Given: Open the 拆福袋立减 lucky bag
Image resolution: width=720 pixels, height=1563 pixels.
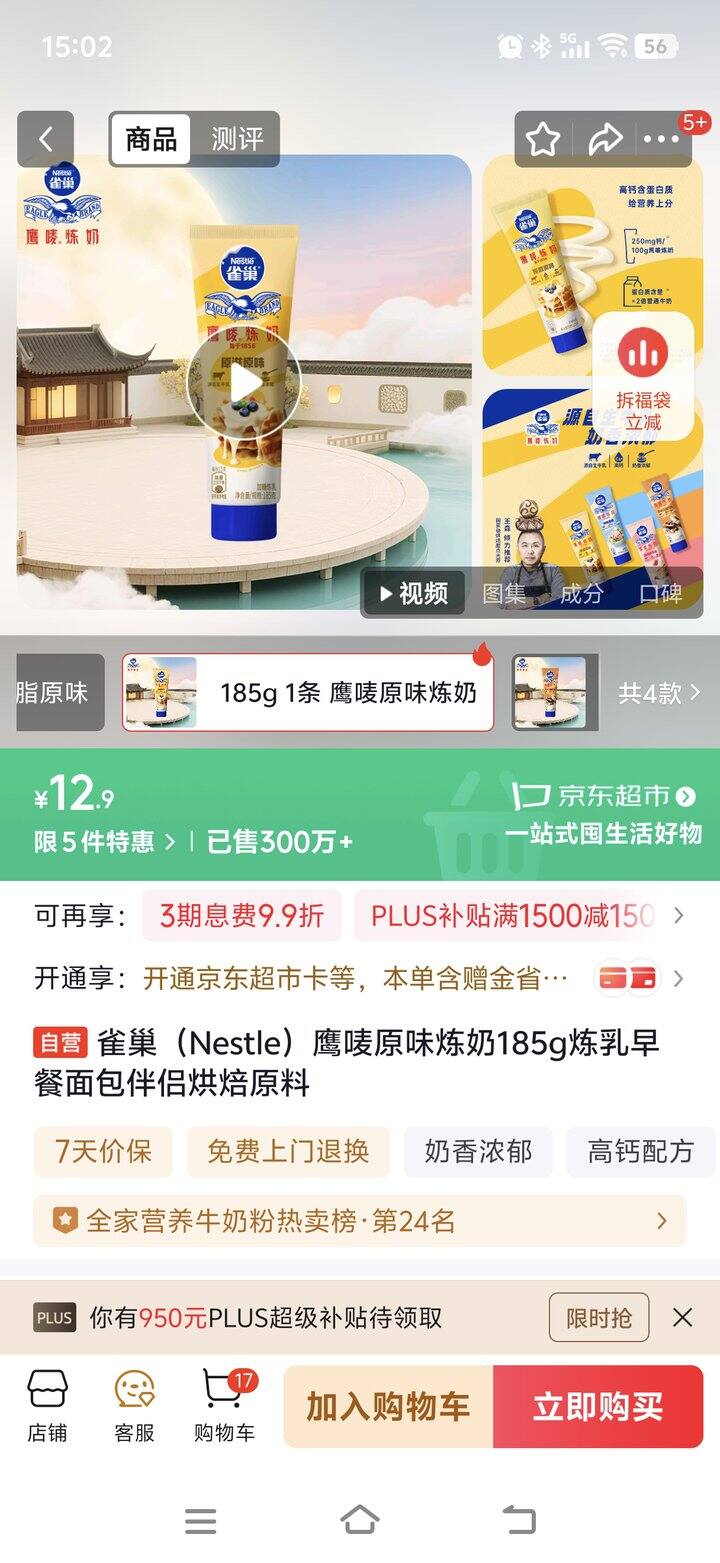Looking at the screenshot, I should [643, 376].
